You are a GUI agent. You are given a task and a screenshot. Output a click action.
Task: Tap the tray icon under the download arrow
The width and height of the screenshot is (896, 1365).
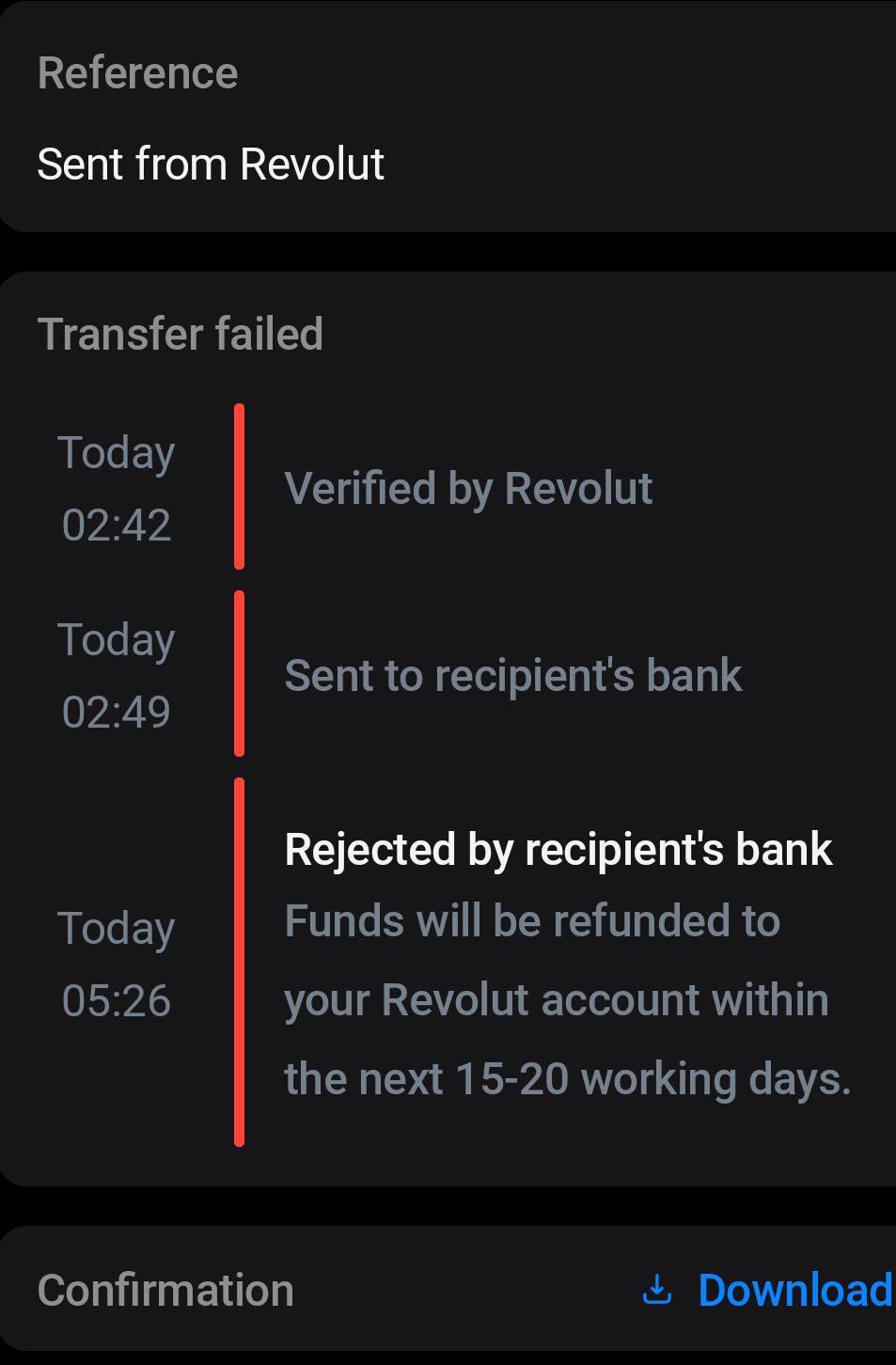coord(656,1299)
